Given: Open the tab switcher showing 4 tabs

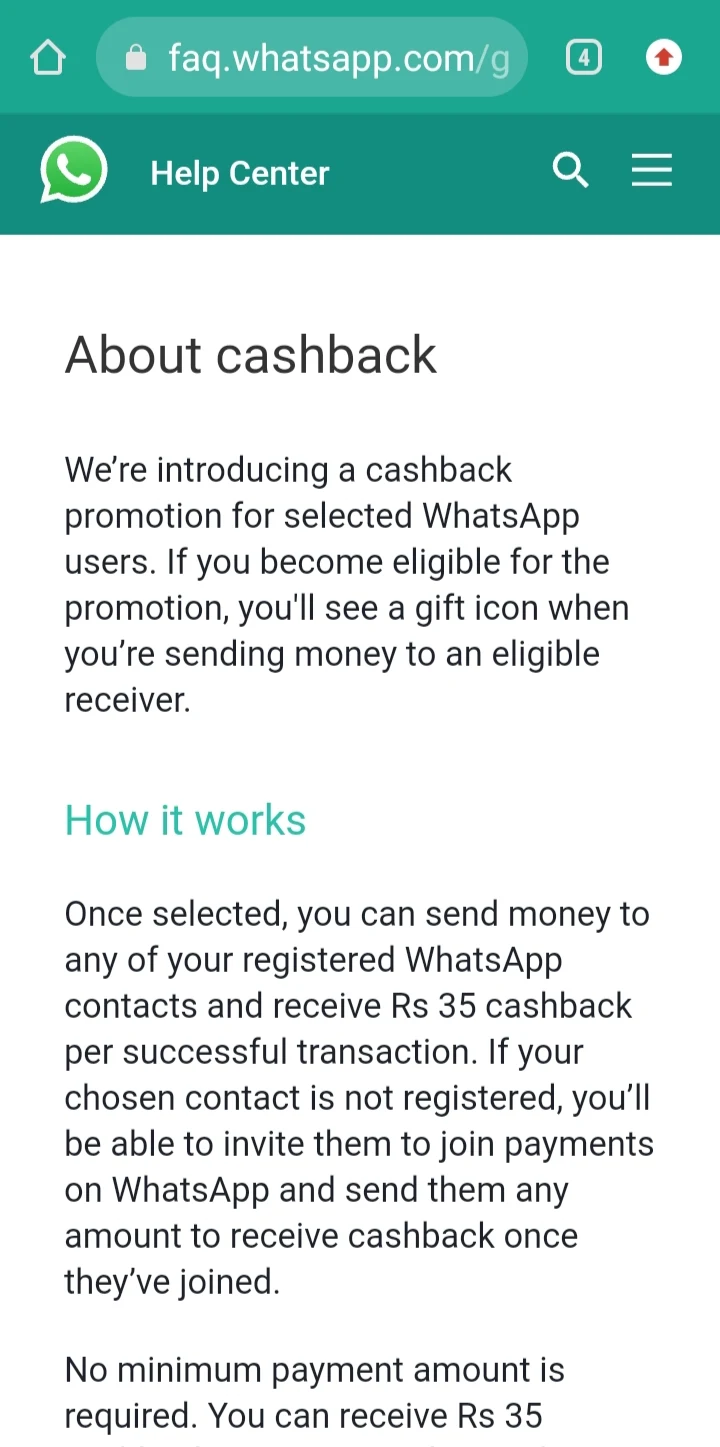Looking at the screenshot, I should coord(584,58).
